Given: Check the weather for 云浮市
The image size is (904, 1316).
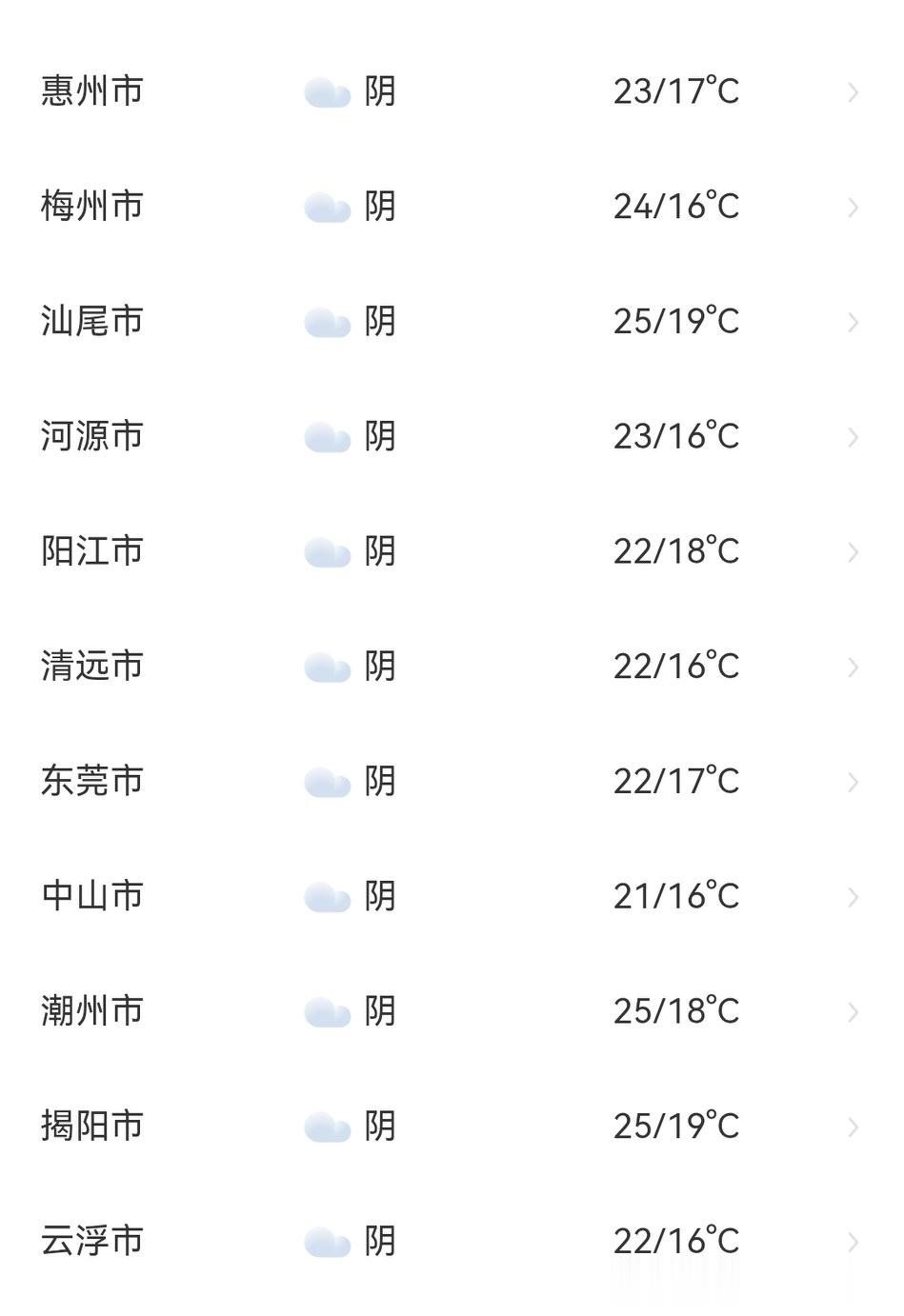Looking at the screenshot, I should (x=92, y=1242).
